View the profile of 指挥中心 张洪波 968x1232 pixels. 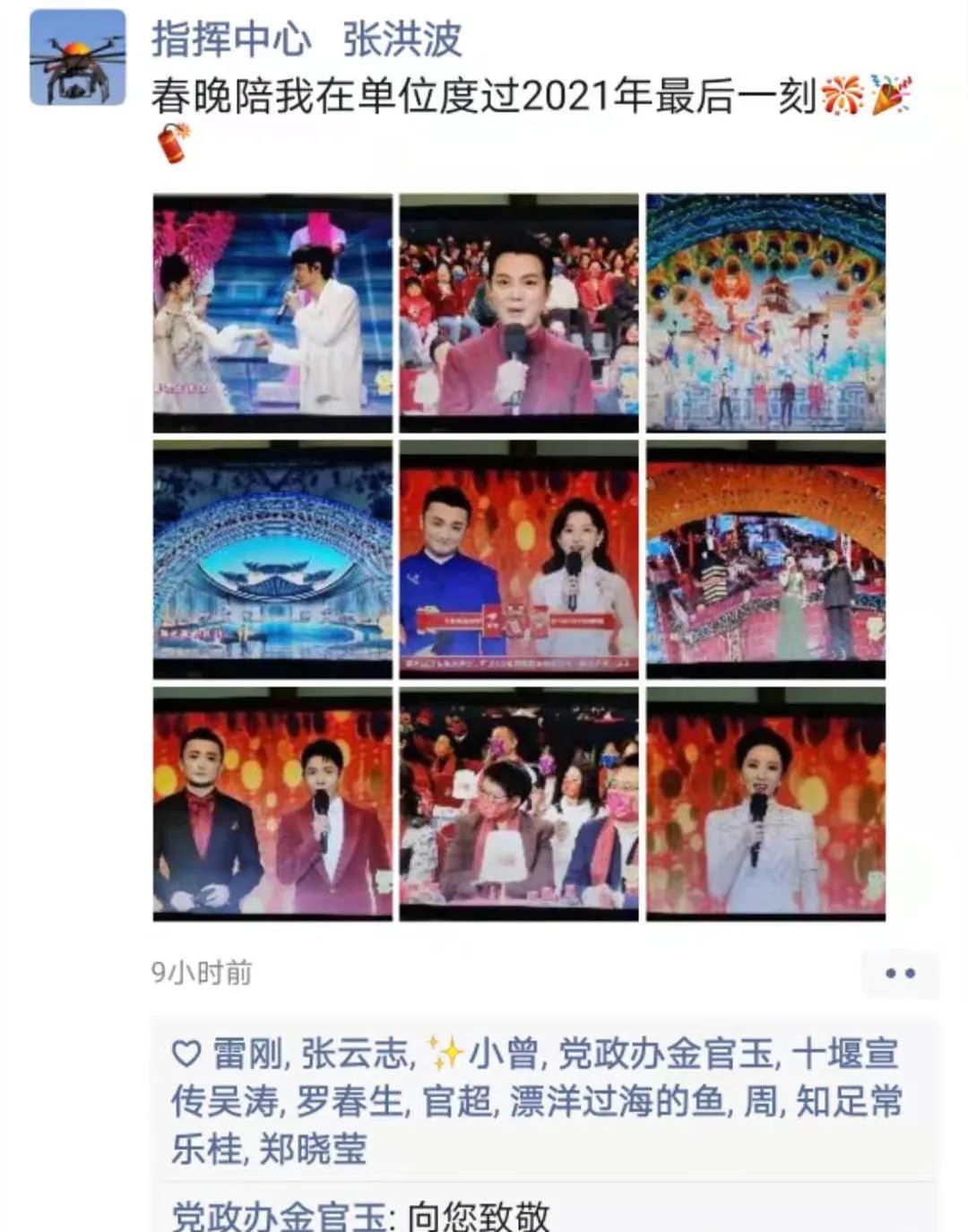306,39
